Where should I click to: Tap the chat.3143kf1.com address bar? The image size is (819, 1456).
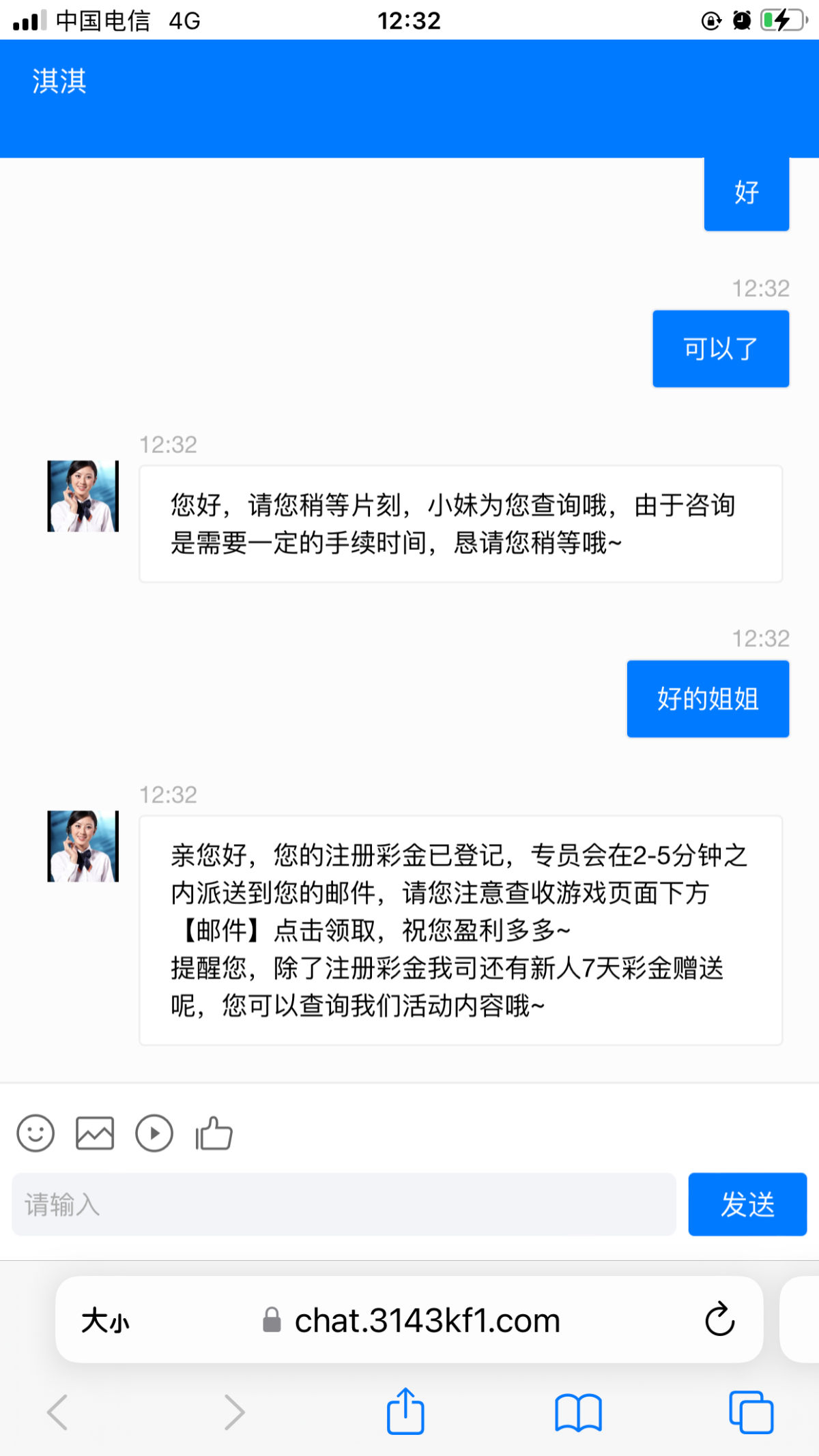pos(427,1321)
